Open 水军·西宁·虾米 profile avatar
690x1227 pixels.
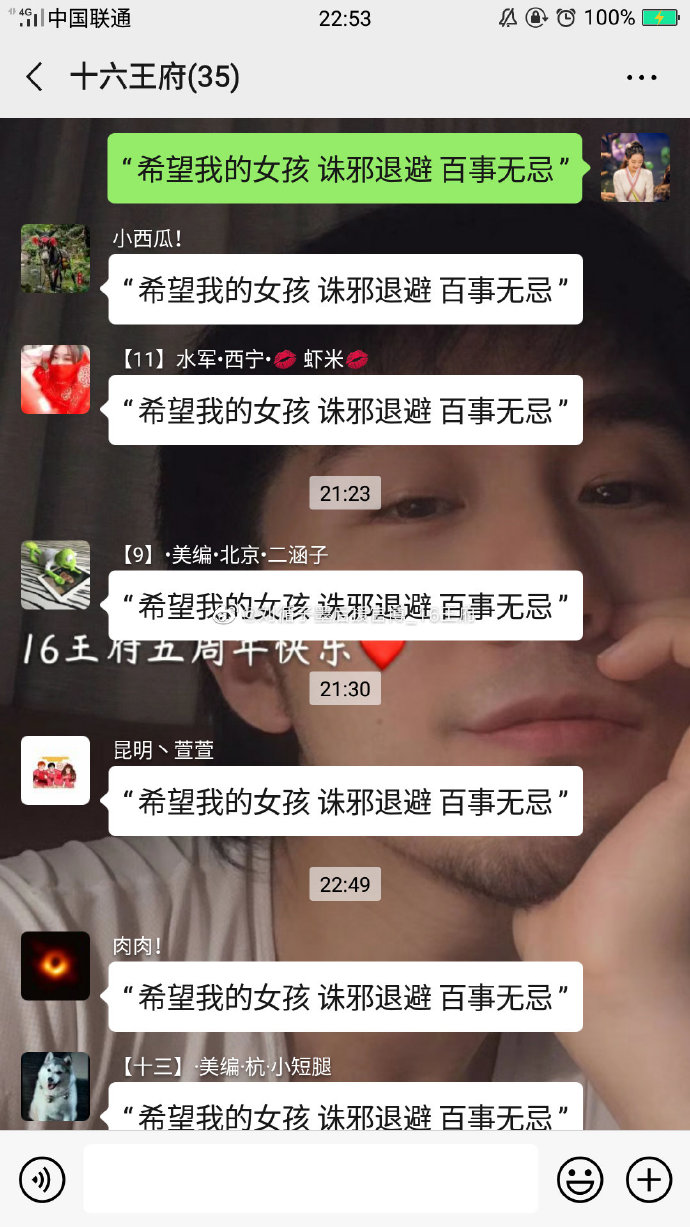click(56, 379)
